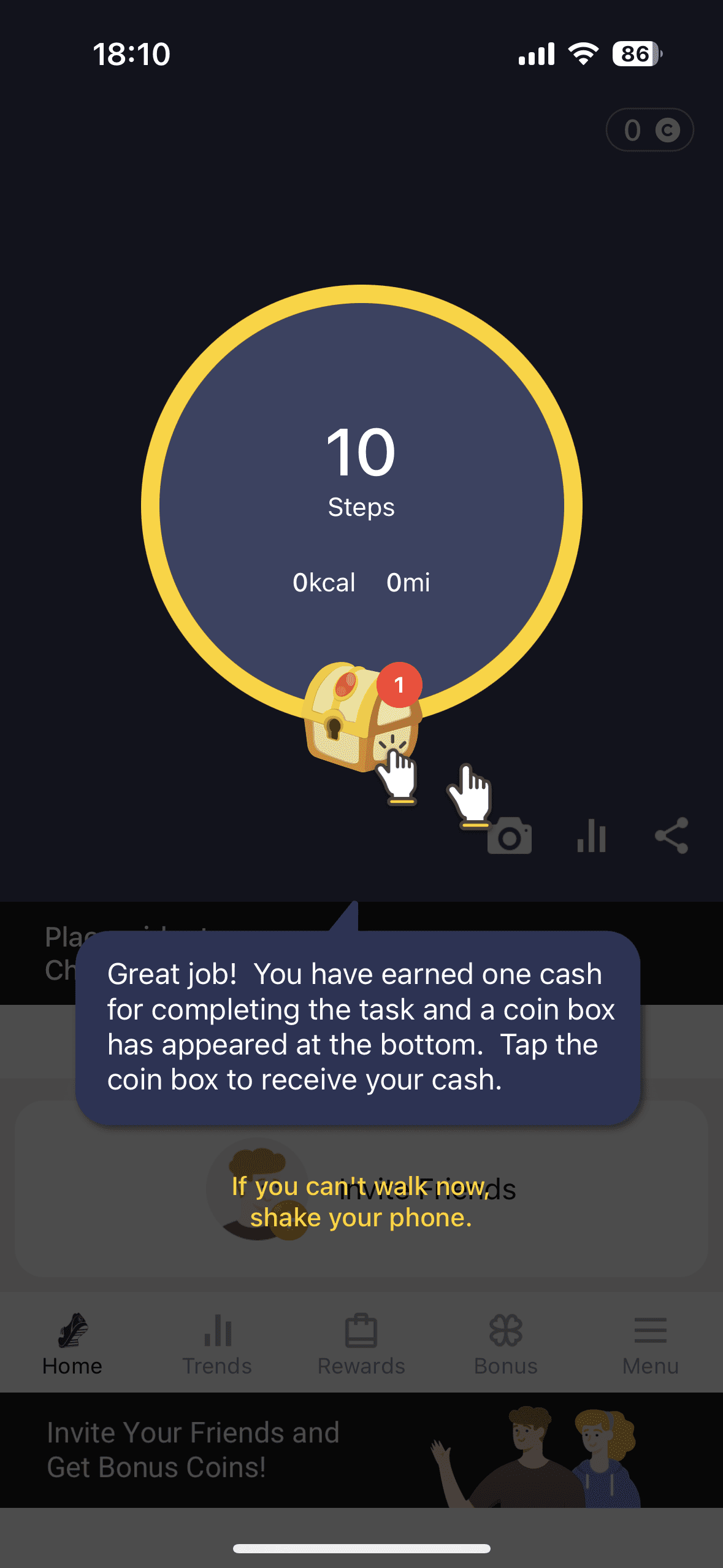The height and width of the screenshot is (1568, 723).
Task: Open the Menu tab
Action: 650,1344
